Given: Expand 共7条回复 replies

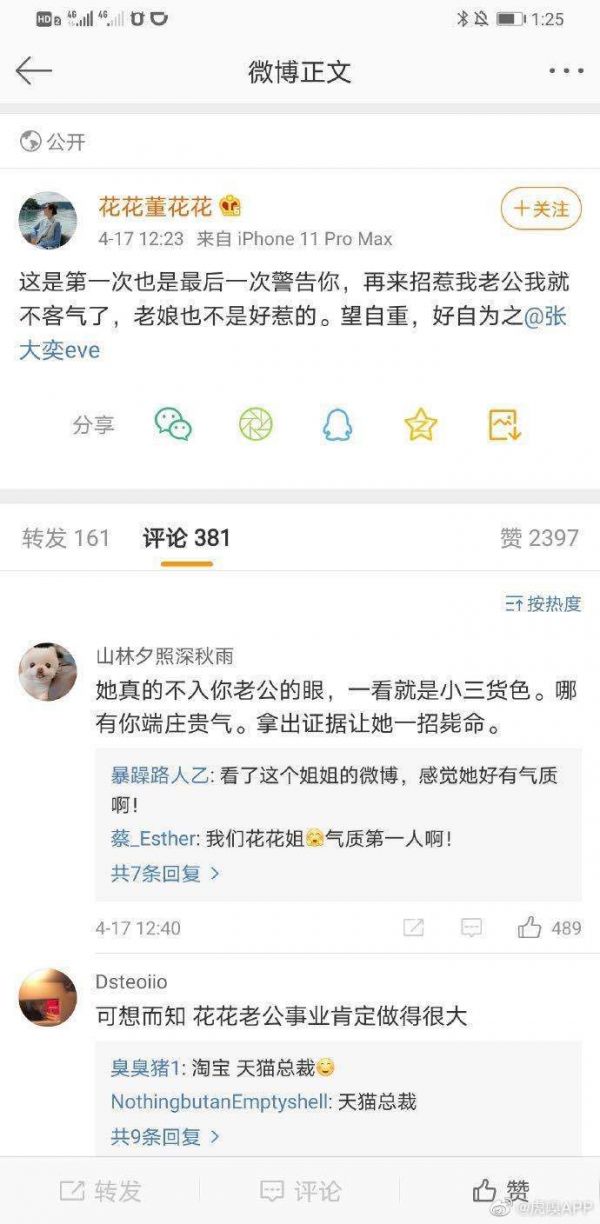Looking at the screenshot, I should pos(165,873).
